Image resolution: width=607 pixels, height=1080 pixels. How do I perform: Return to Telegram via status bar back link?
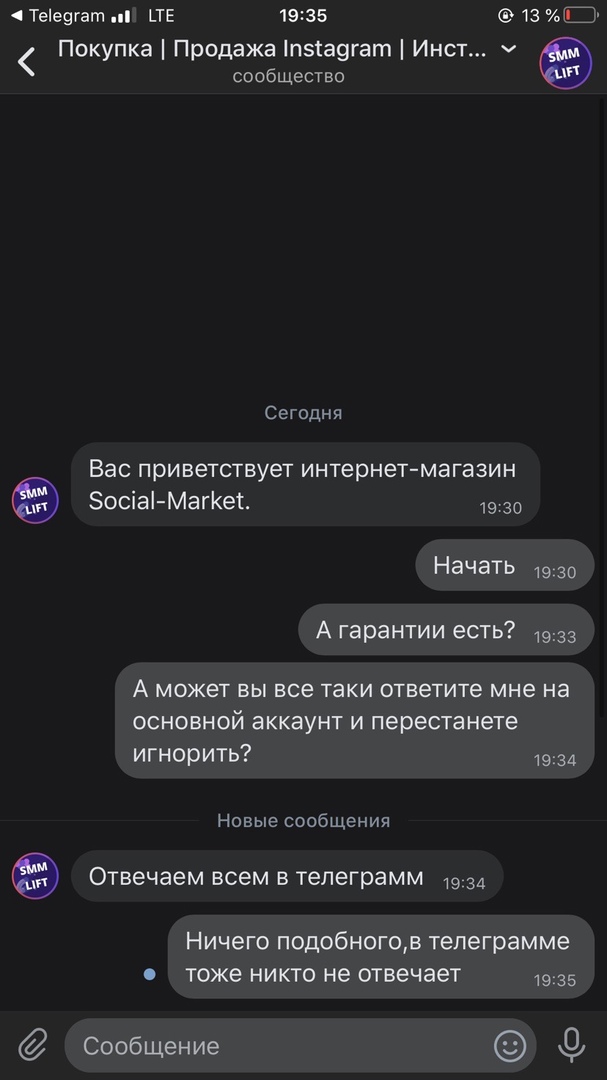58,16
